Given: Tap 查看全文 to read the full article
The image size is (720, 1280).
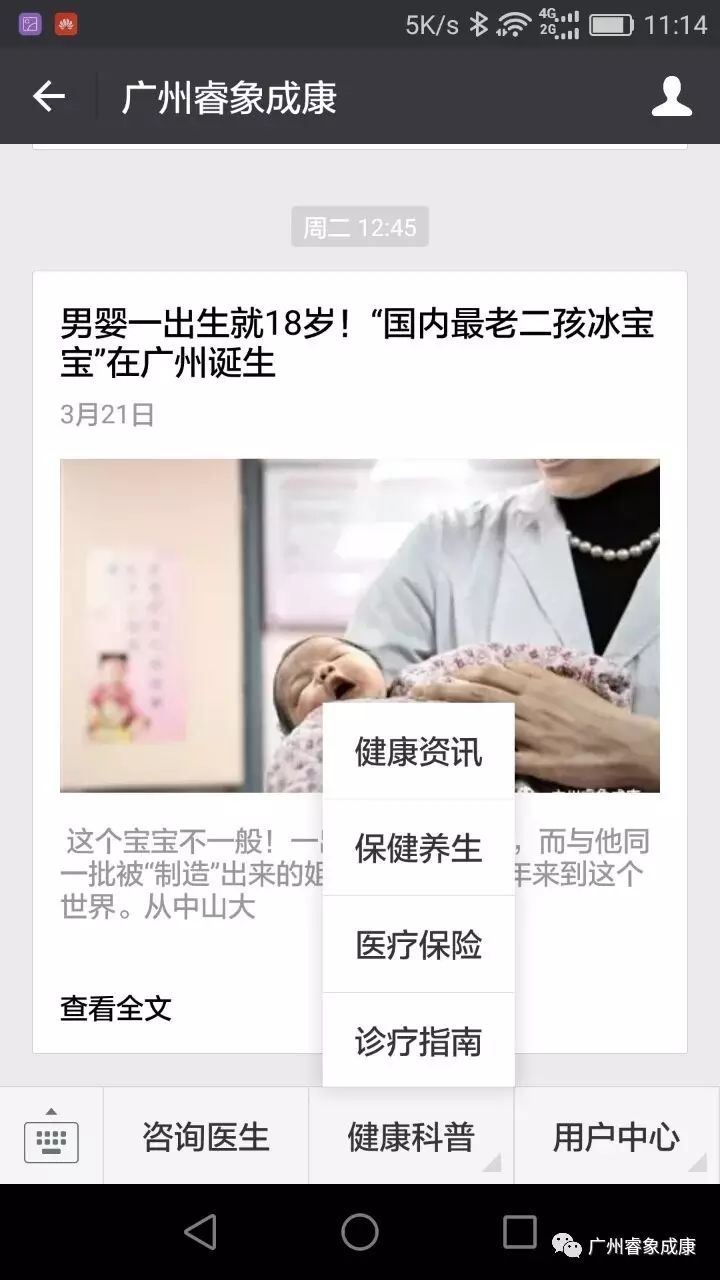Looking at the screenshot, I should 116,1008.
